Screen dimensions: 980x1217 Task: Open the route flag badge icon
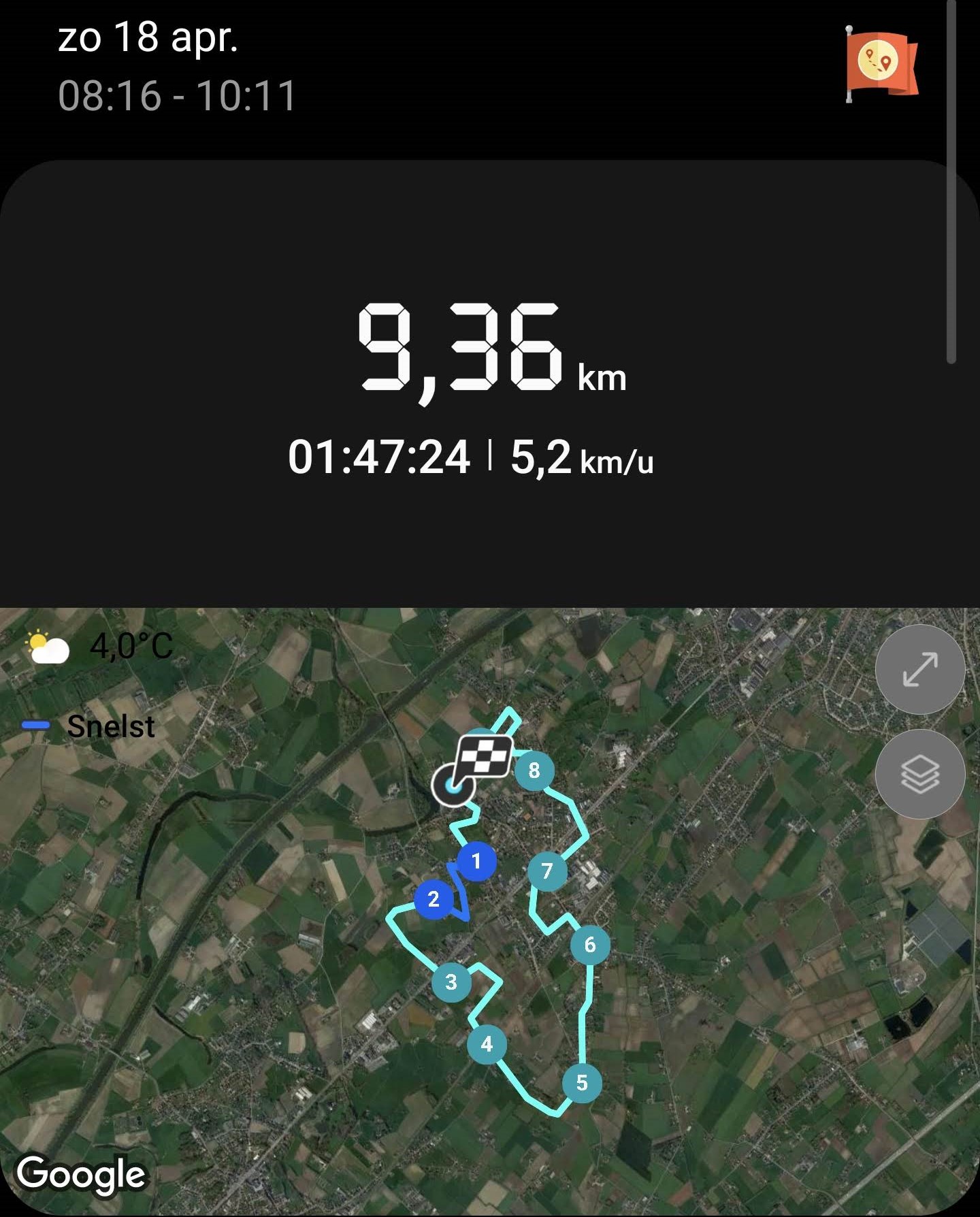tap(881, 64)
